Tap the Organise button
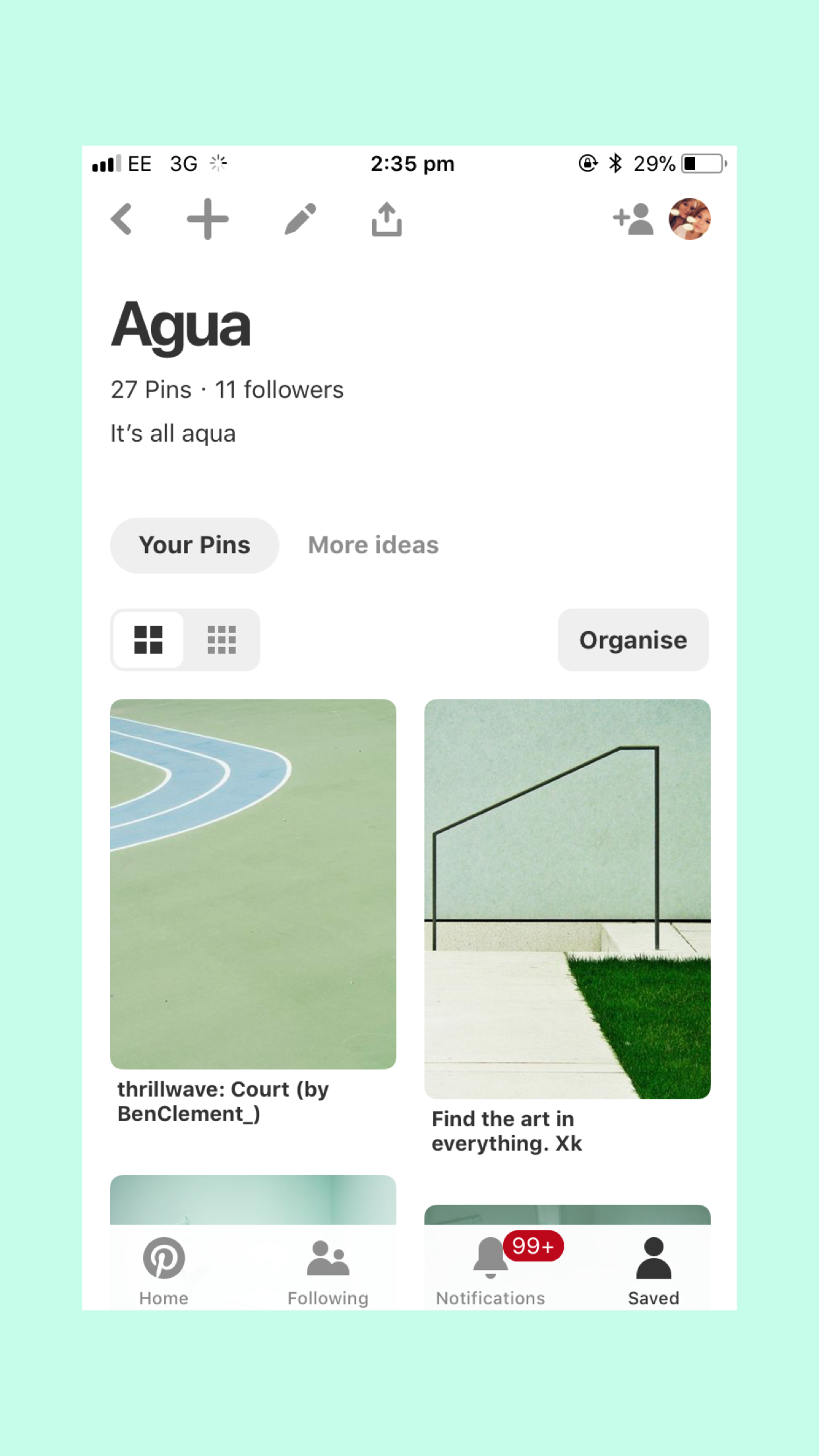The image size is (819, 1456). point(633,640)
